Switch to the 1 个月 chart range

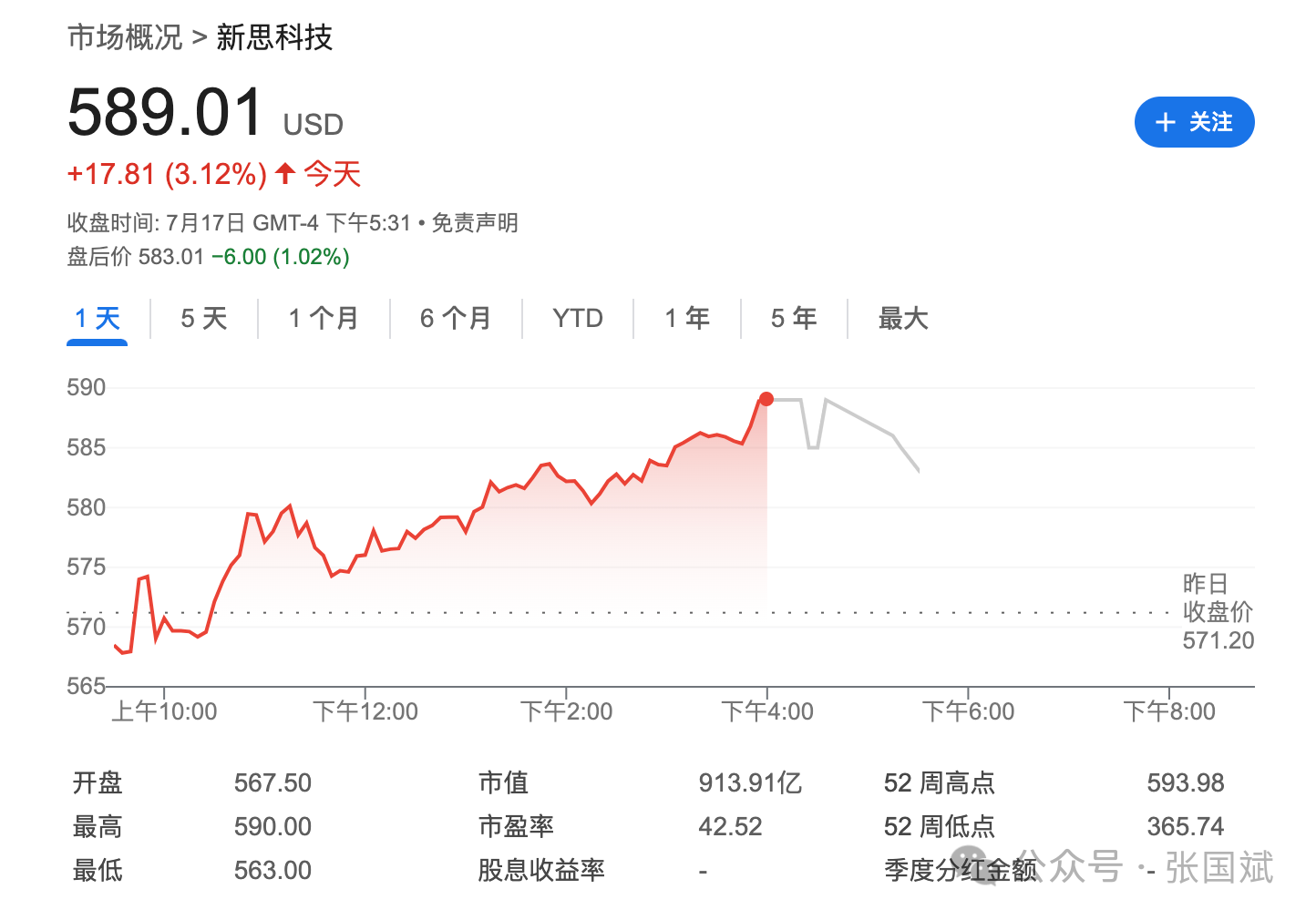tap(324, 319)
